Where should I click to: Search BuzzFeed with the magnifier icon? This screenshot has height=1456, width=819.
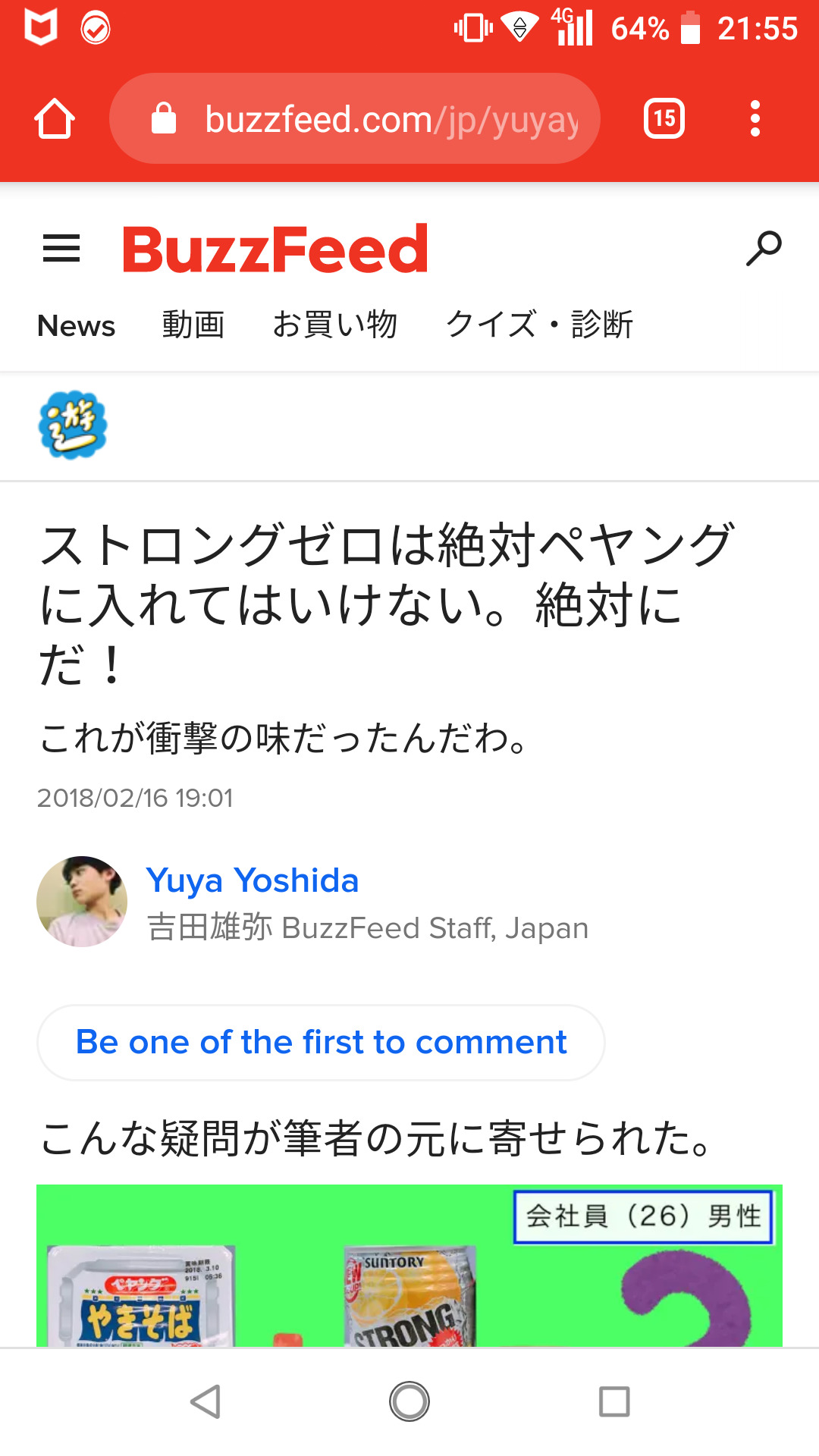[x=763, y=249]
